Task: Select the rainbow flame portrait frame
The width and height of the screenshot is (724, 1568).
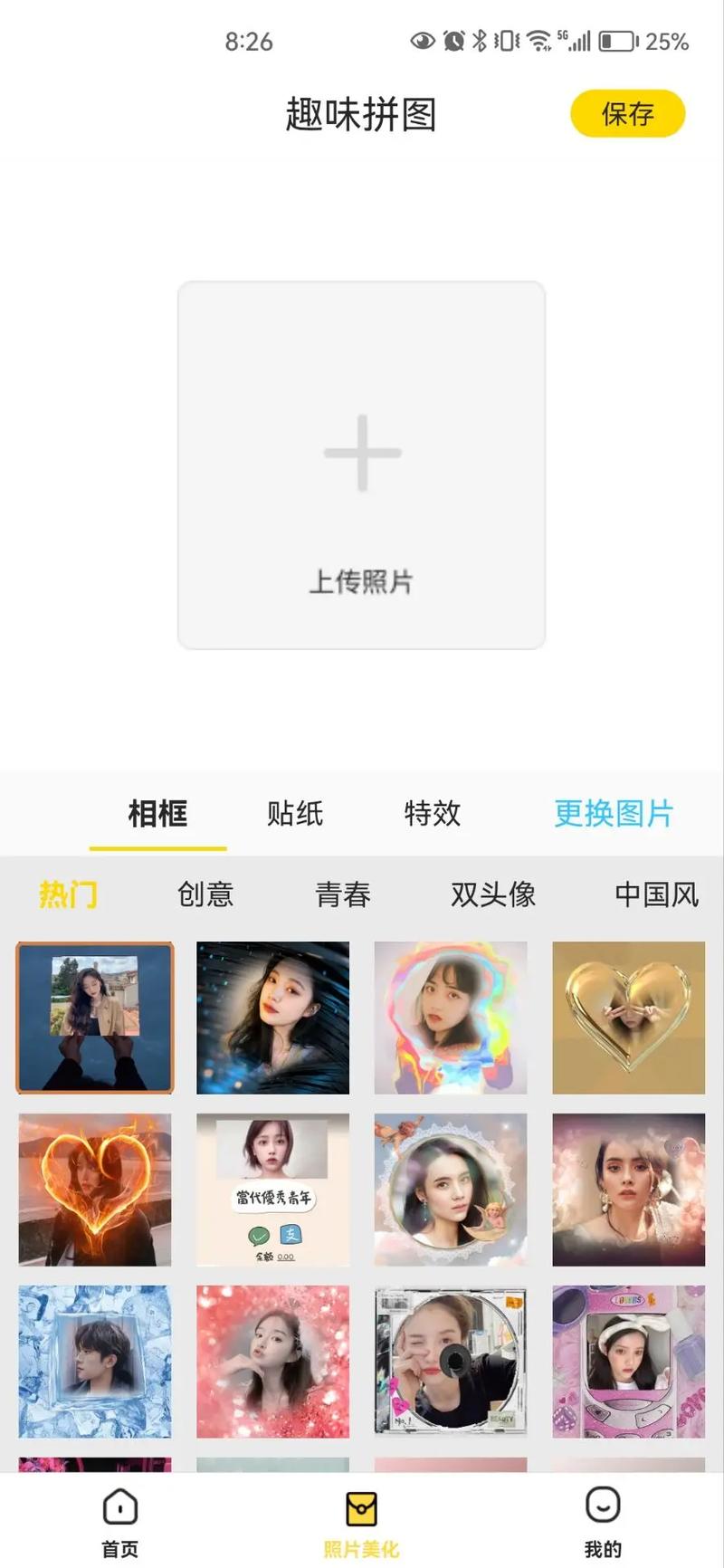Action: [451, 1017]
